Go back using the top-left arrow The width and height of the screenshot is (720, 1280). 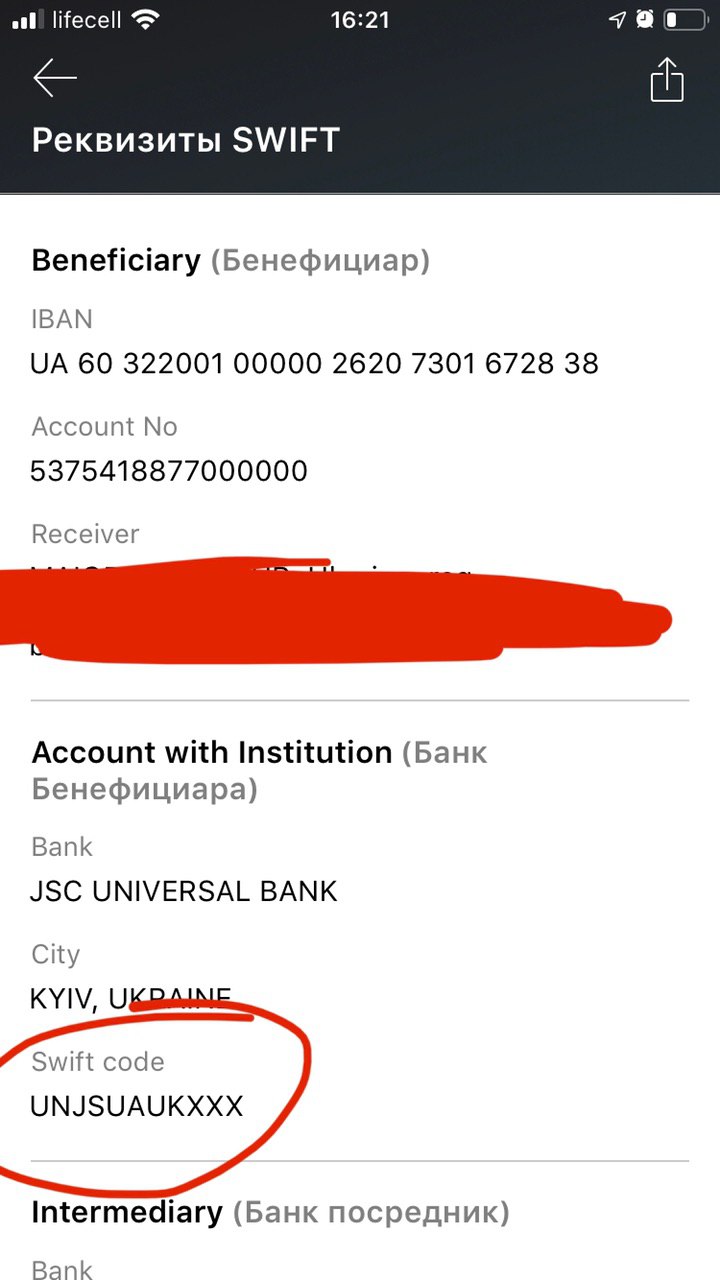pos(54,79)
